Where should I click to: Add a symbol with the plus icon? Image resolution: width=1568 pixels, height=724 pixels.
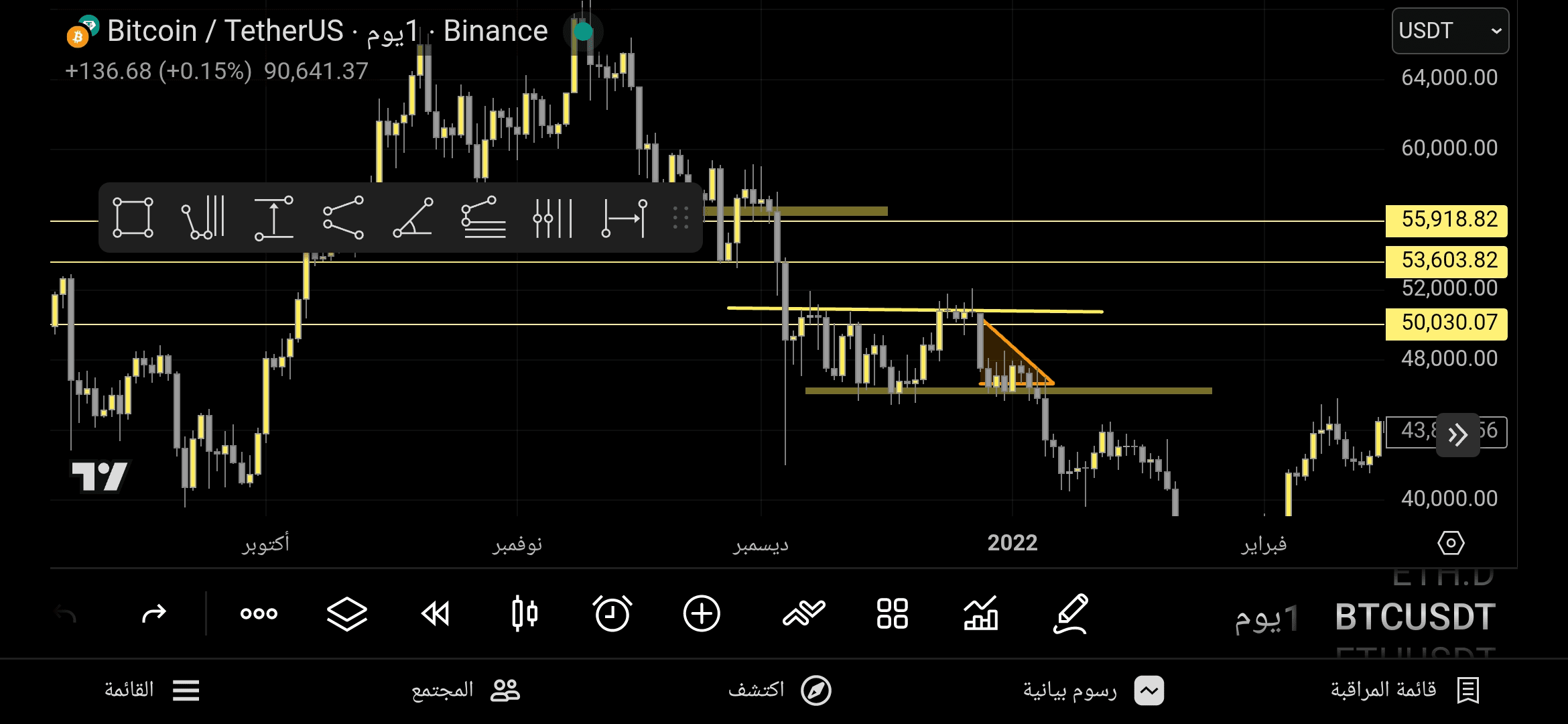click(702, 613)
